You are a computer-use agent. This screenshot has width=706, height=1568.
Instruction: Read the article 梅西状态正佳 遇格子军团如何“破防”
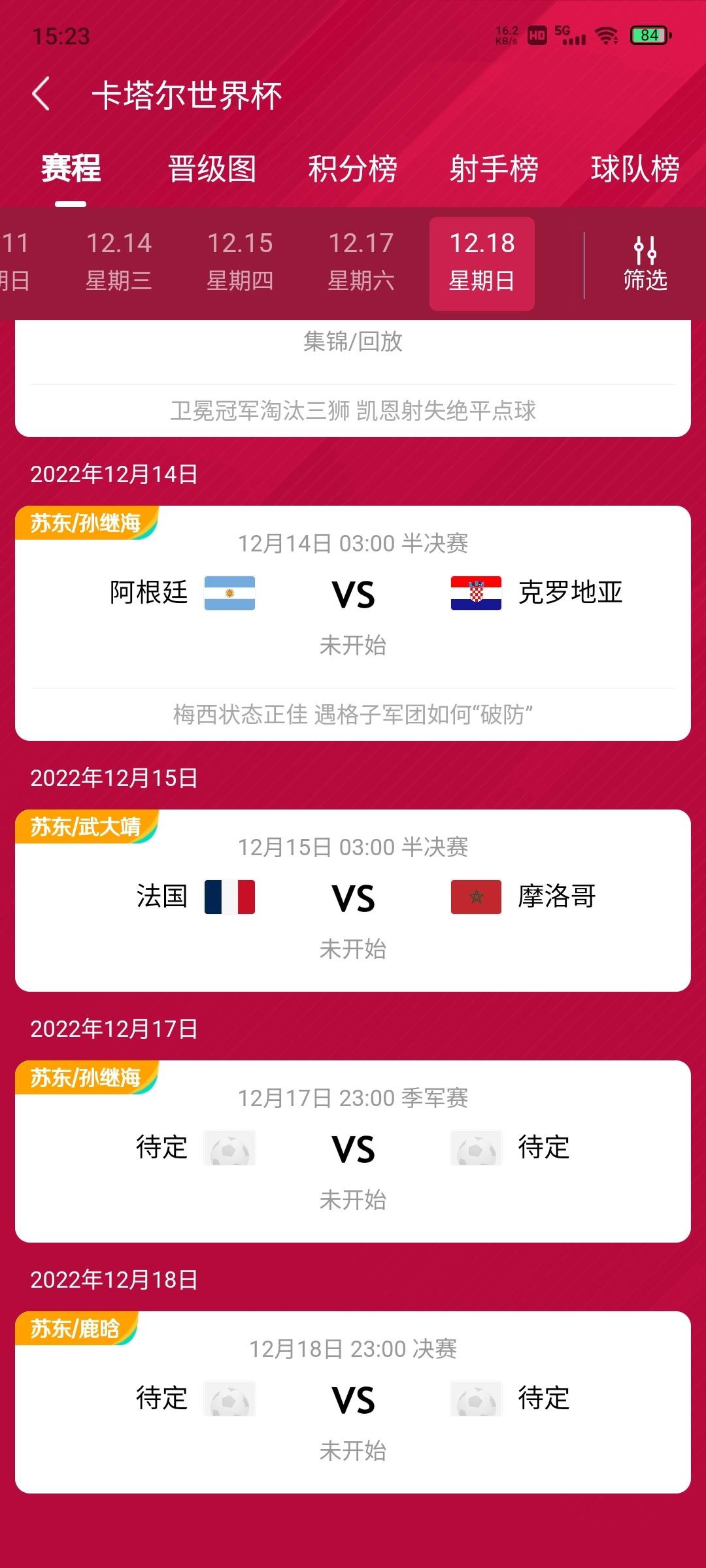point(353,714)
